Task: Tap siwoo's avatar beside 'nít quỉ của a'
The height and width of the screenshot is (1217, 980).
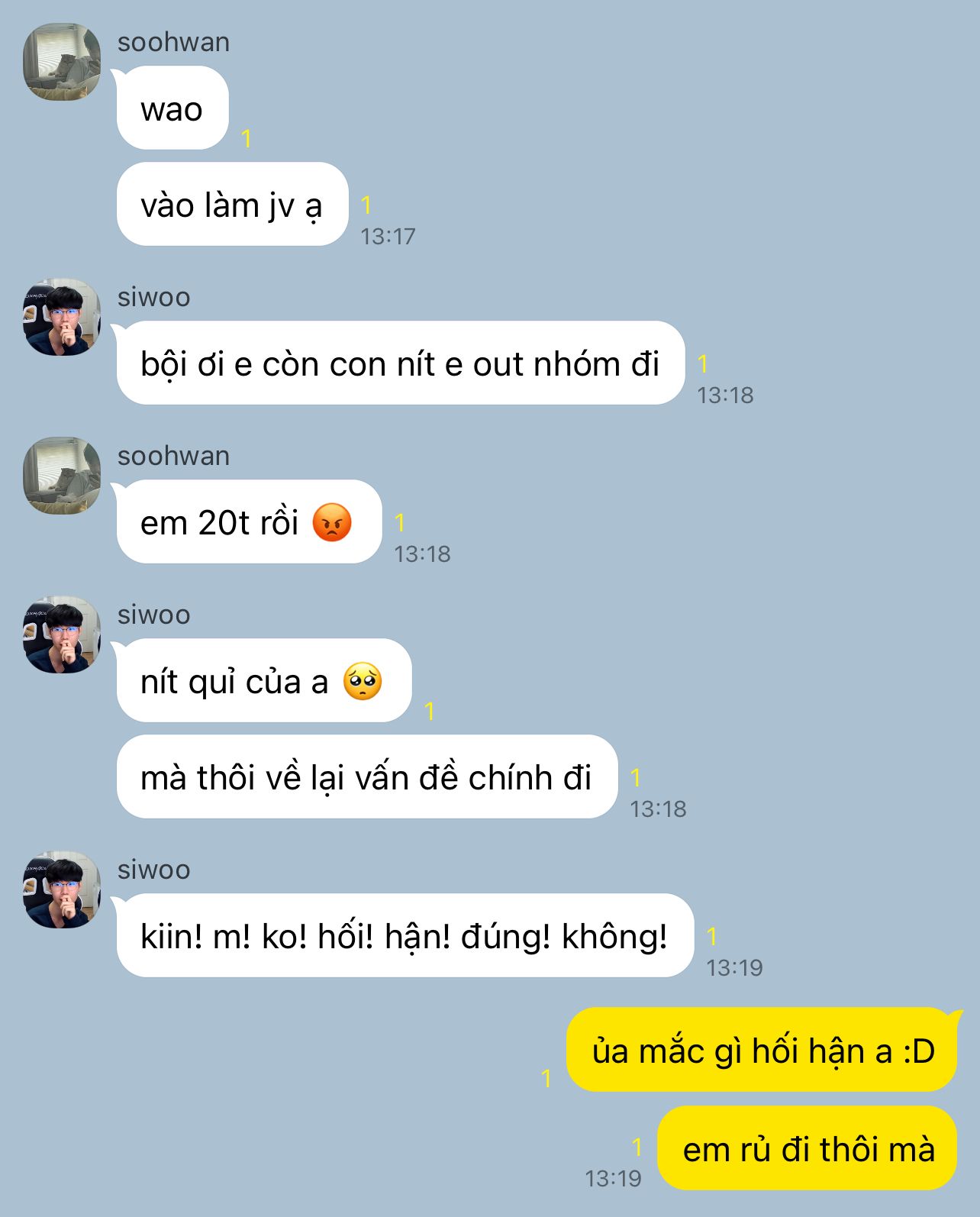Action: pyautogui.click(x=62, y=634)
